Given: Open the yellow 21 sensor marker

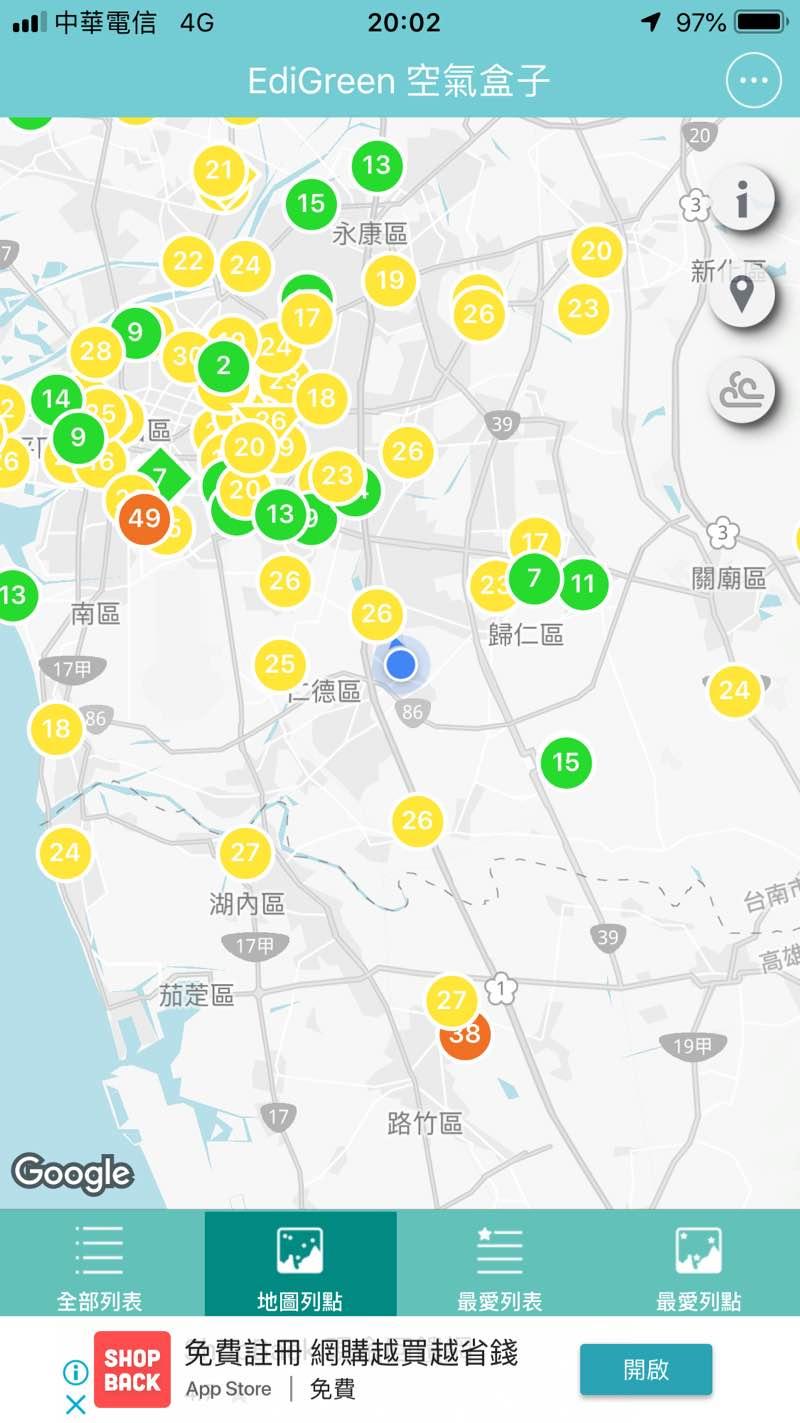Looking at the screenshot, I should [219, 171].
